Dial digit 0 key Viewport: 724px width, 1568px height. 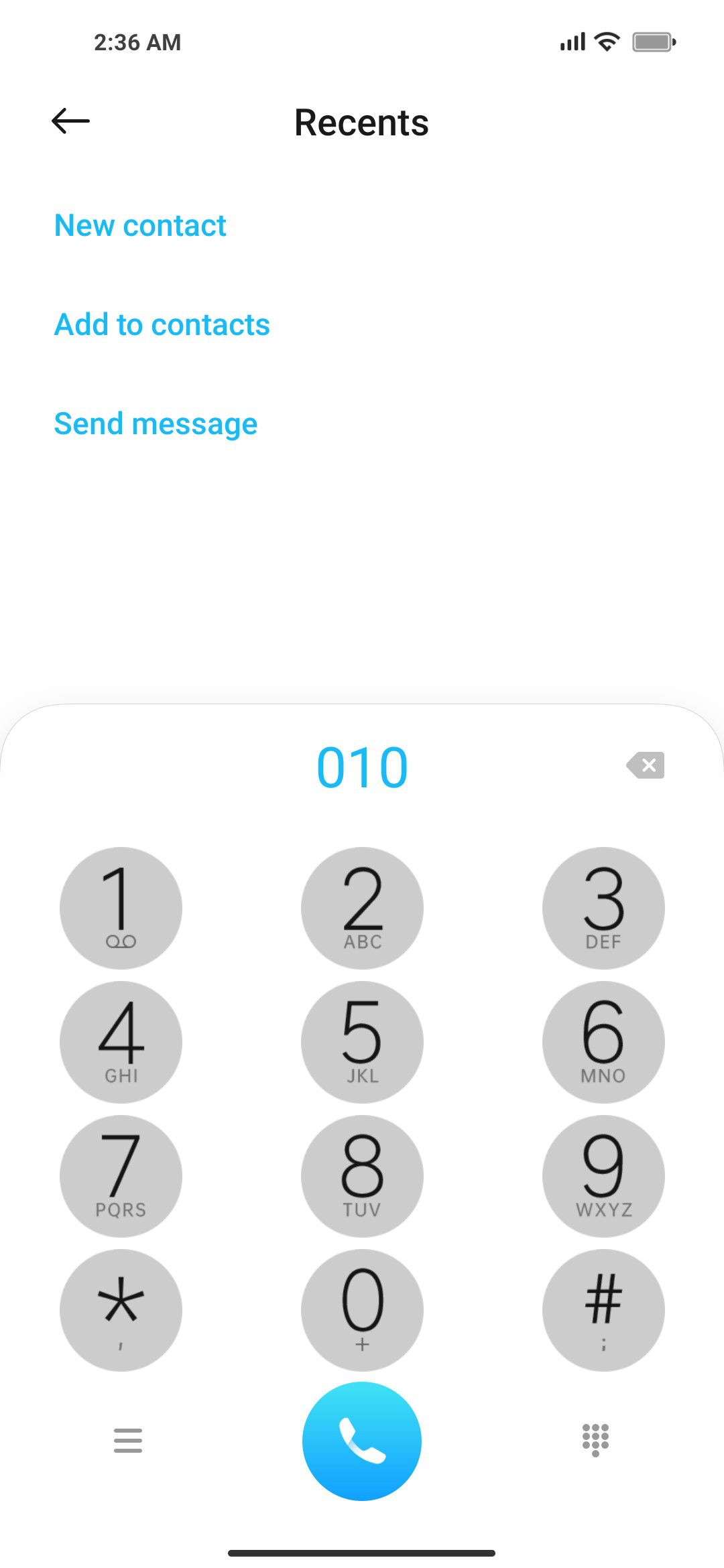(362, 1310)
